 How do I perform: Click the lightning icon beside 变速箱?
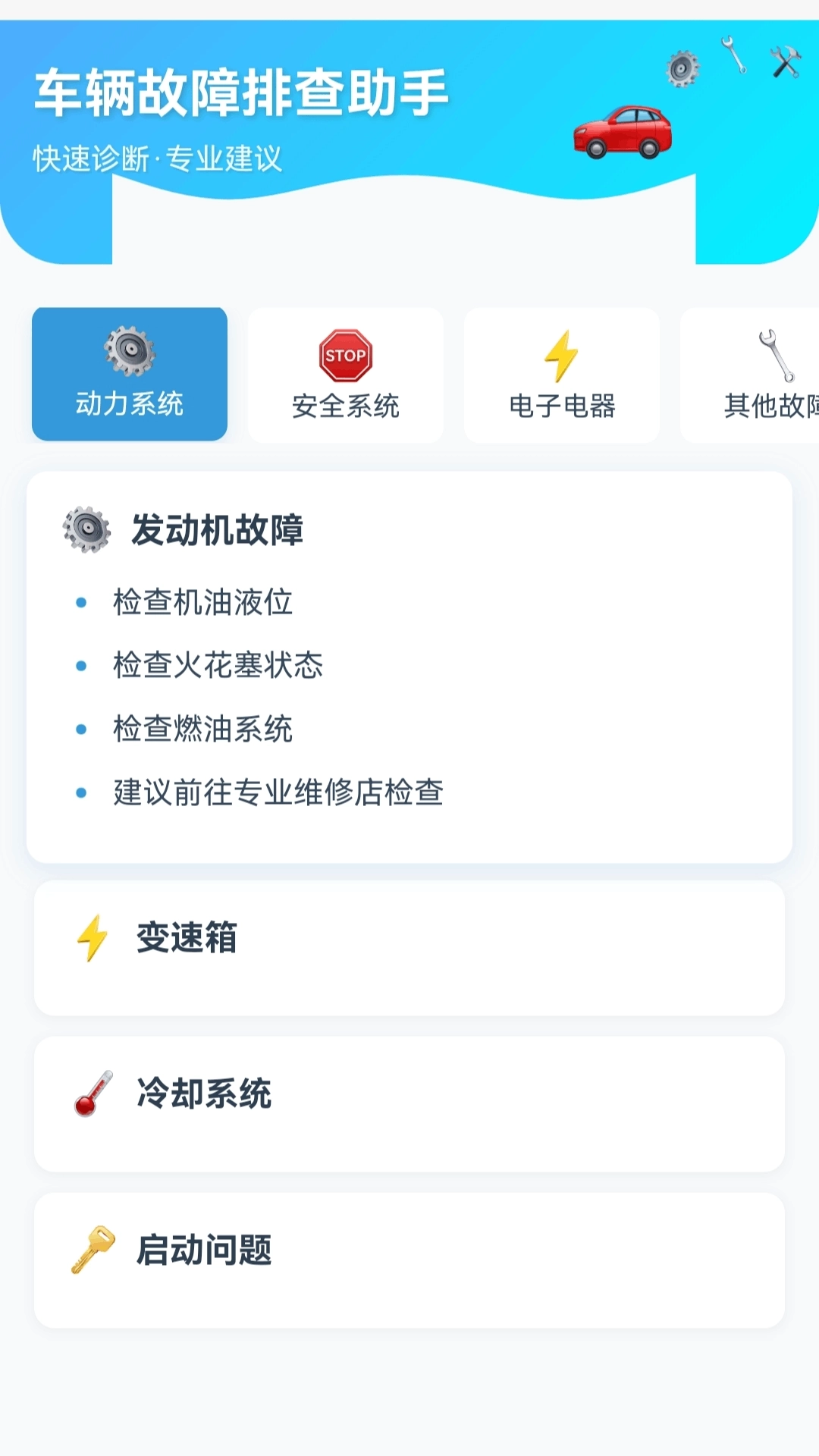[x=91, y=938]
